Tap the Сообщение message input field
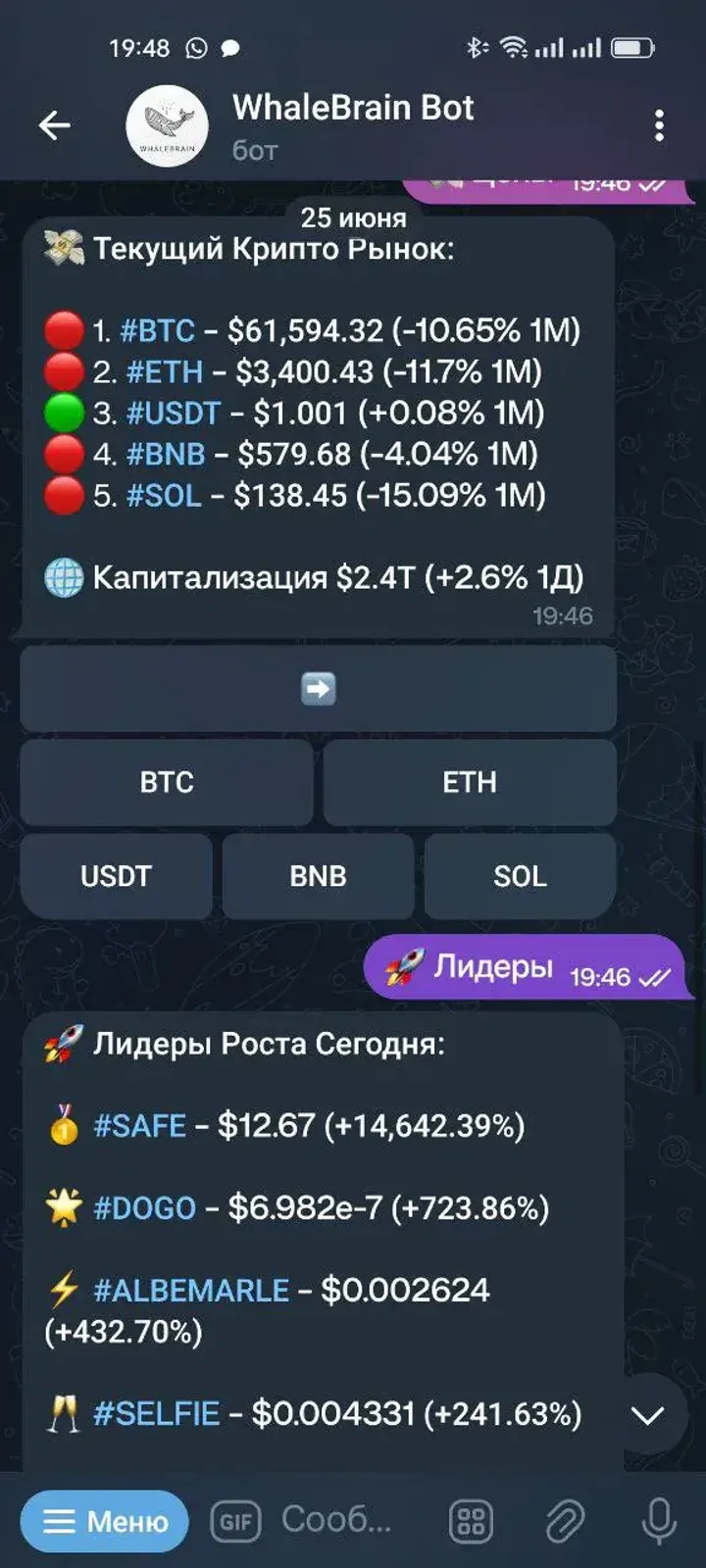This screenshot has height=1568, width=706. (x=338, y=1521)
